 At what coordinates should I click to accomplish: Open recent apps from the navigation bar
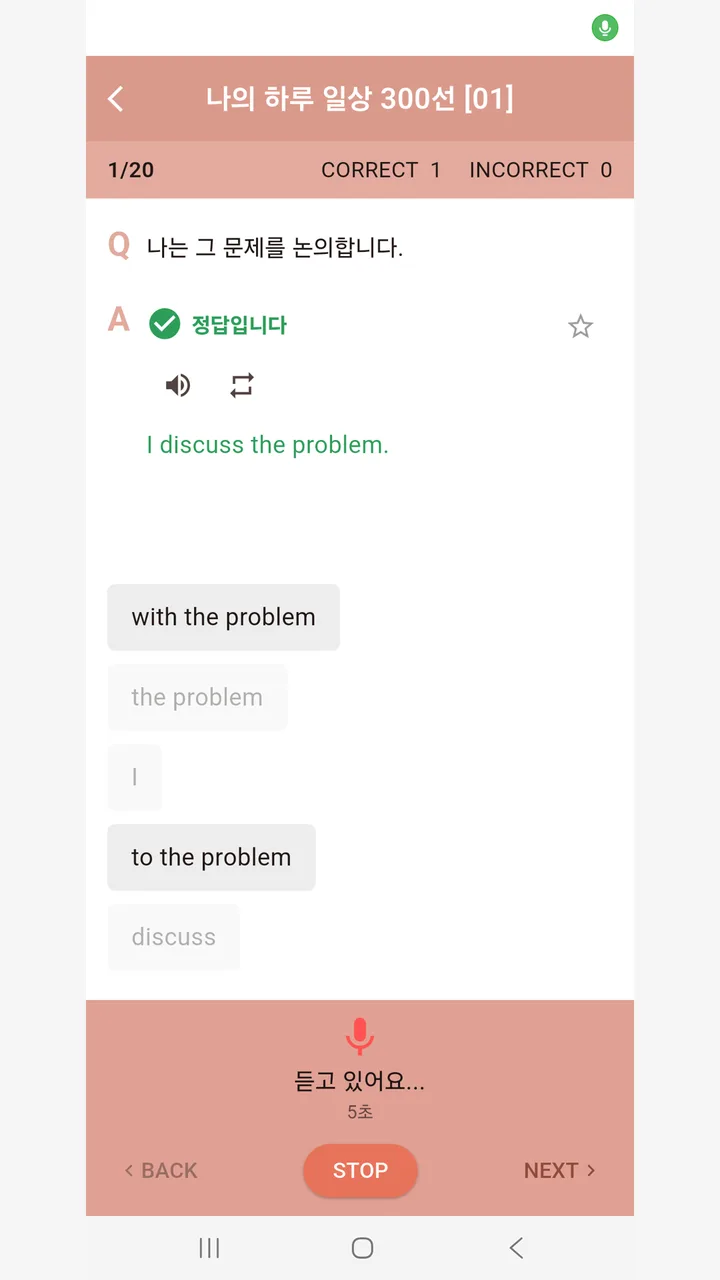(x=209, y=1247)
